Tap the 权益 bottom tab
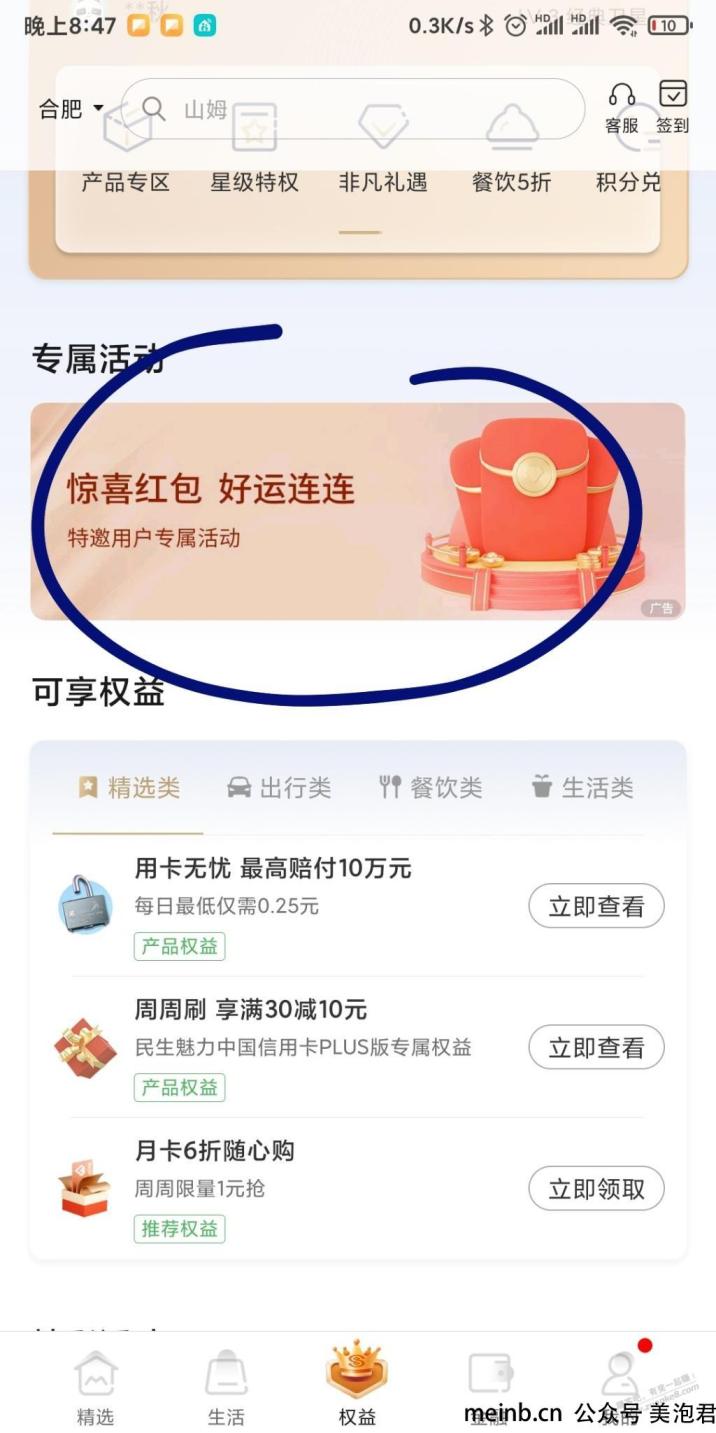 pyautogui.click(x=357, y=1388)
